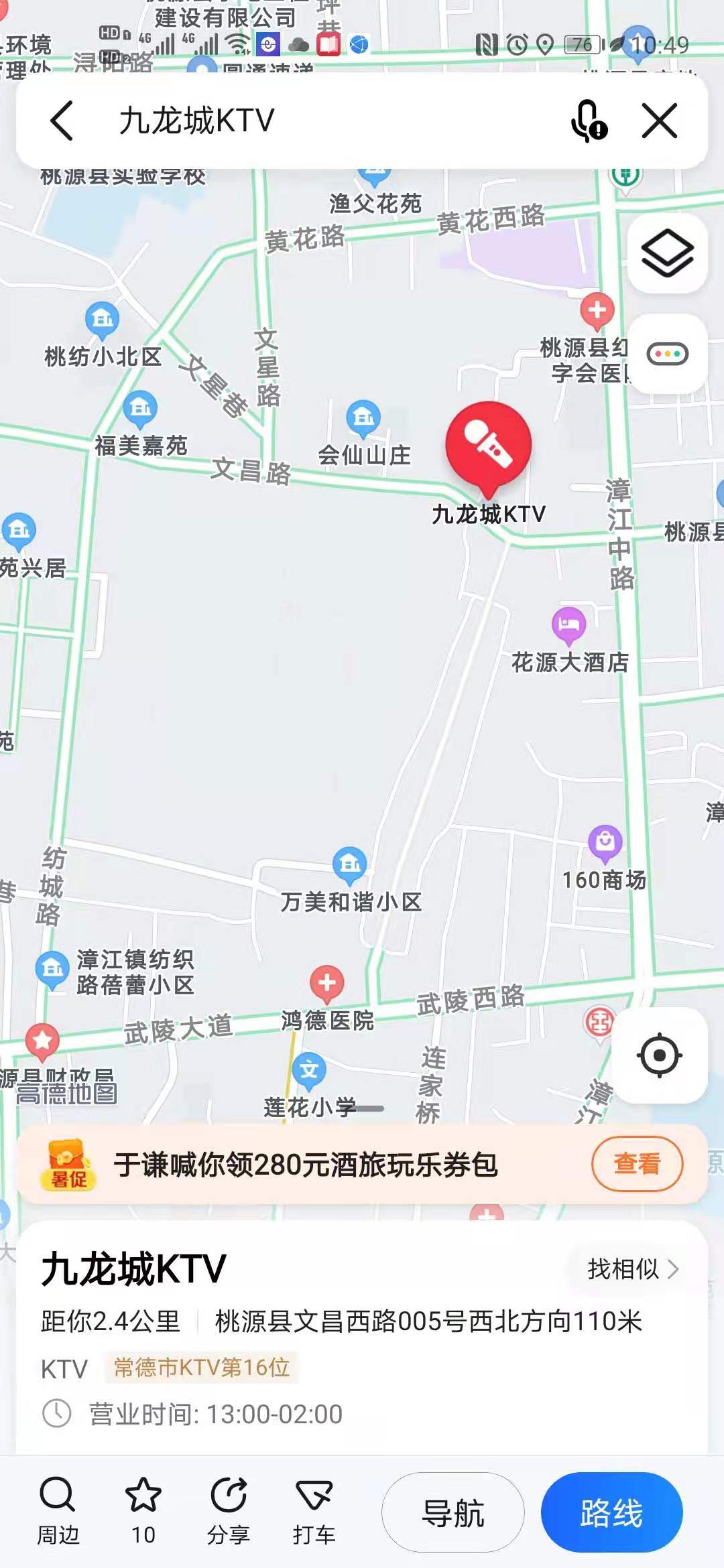This screenshot has height=1568, width=724.
Task: Recenter map on my location
Action: 660,1055
